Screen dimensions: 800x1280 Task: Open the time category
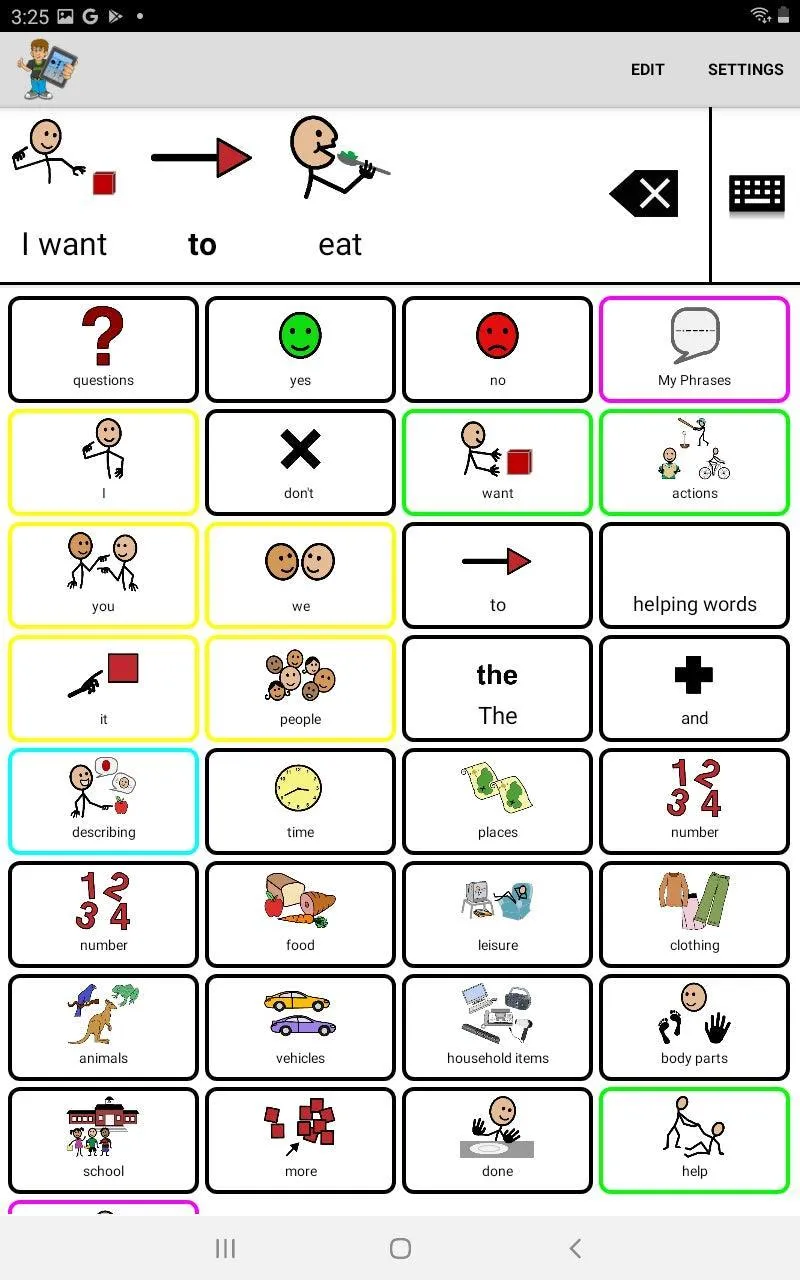point(300,801)
